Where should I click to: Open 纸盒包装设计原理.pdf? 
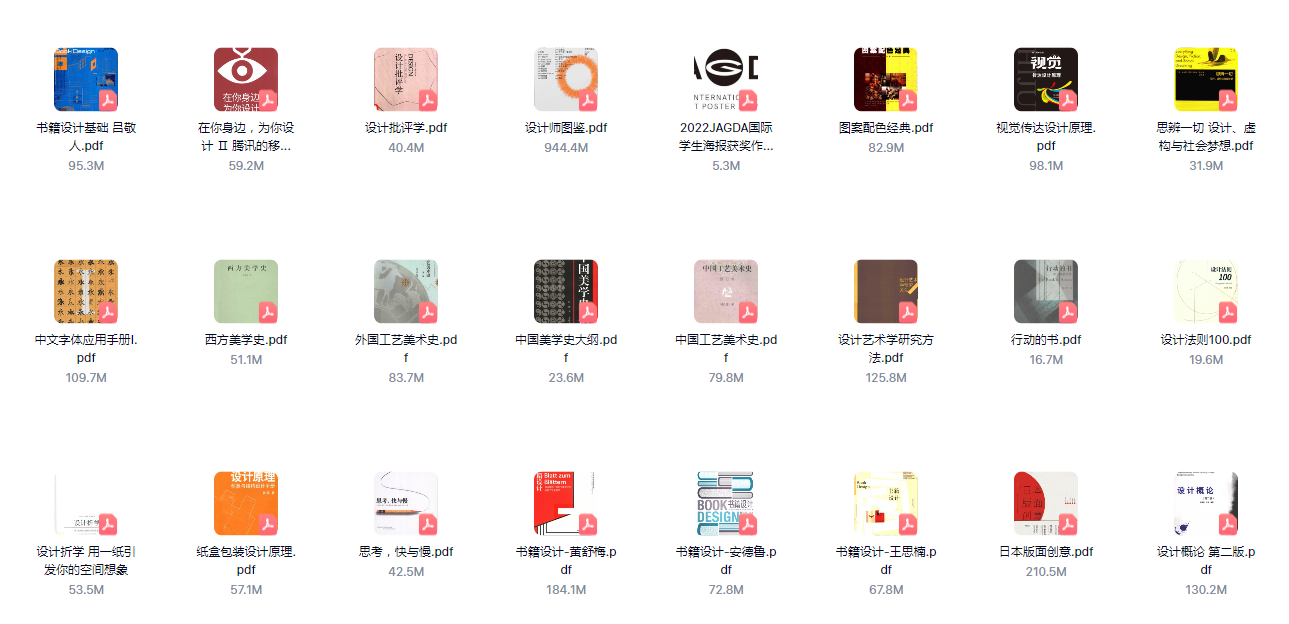(246, 503)
